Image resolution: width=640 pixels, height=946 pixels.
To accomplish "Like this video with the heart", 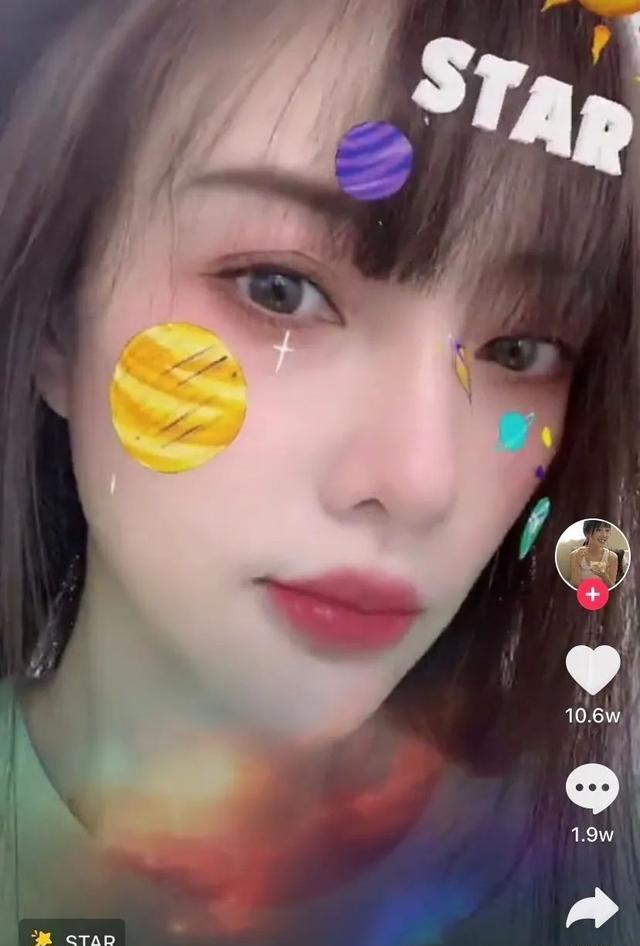I will click(592, 669).
